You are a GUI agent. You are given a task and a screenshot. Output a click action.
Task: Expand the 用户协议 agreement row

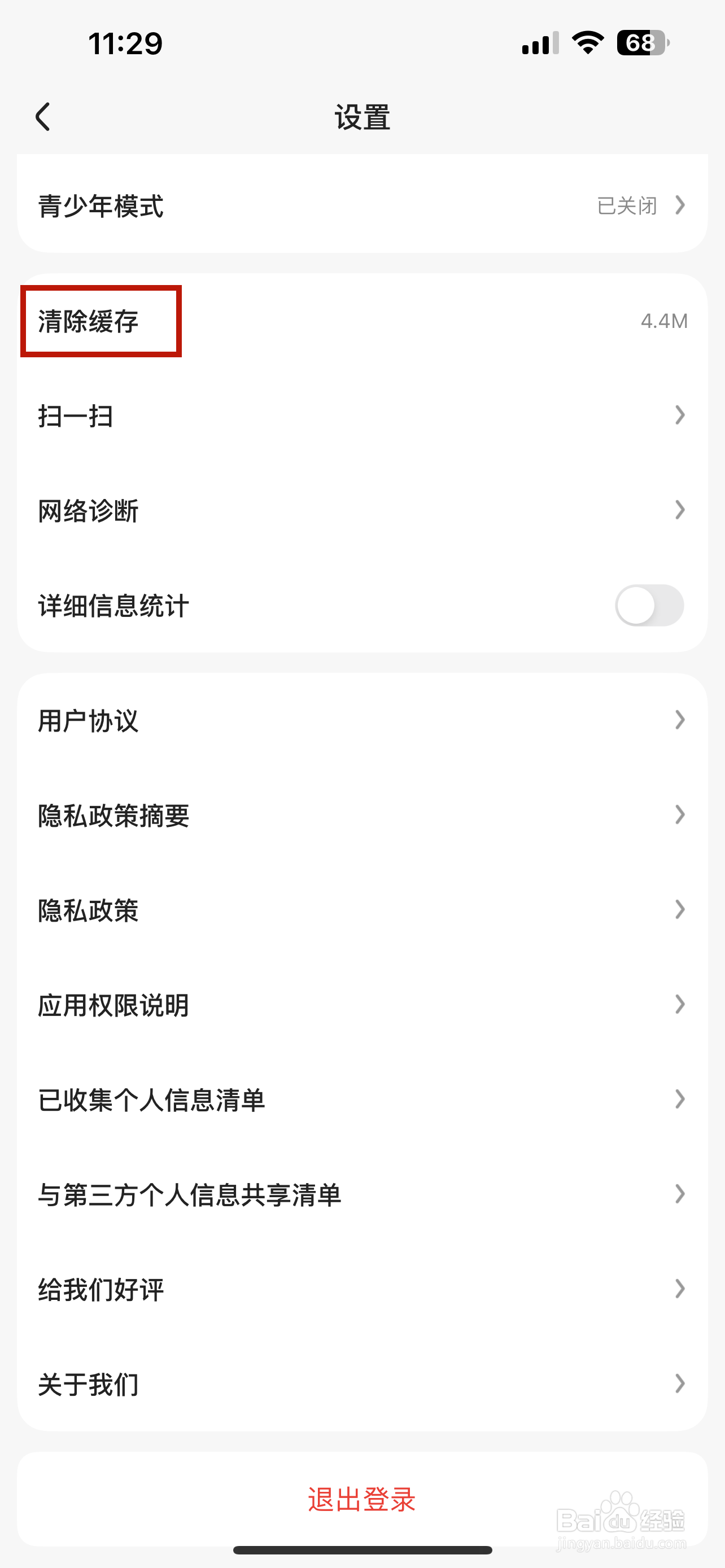point(362,721)
